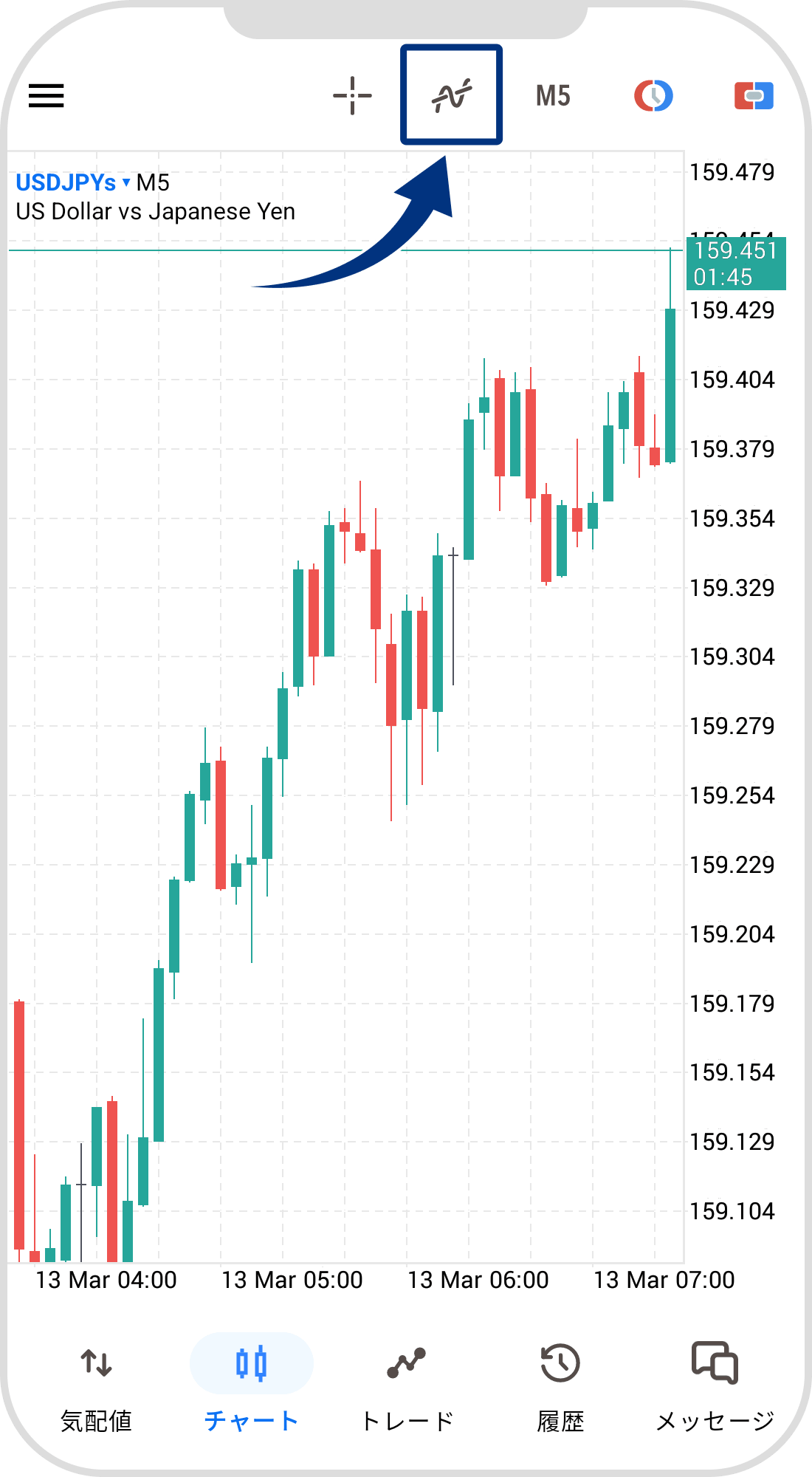The image size is (812, 1477).
Task: Open the red and blue trade panel icon
Action: click(x=754, y=96)
